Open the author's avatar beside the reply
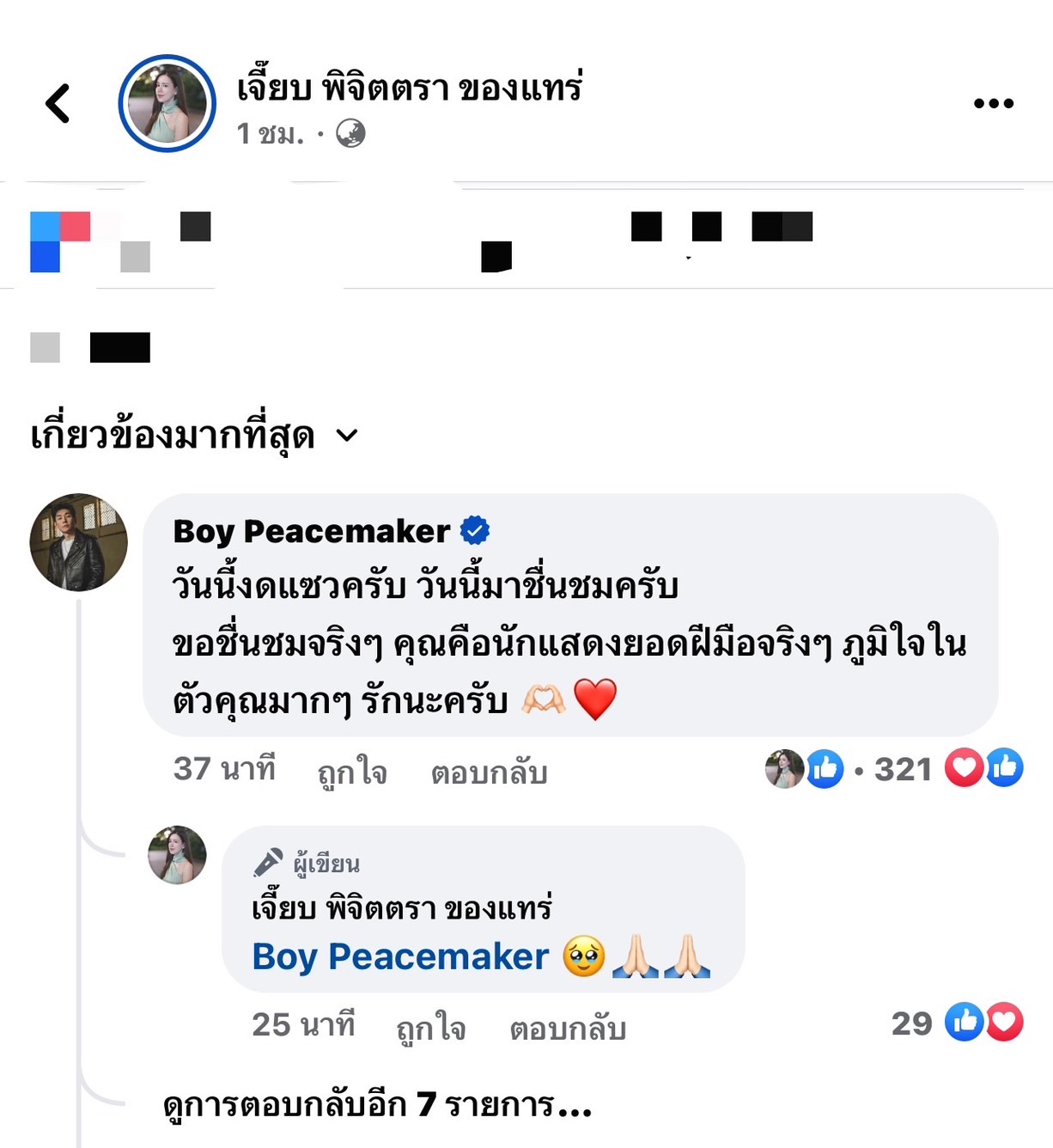Image resolution: width=1053 pixels, height=1148 pixels. [x=178, y=855]
